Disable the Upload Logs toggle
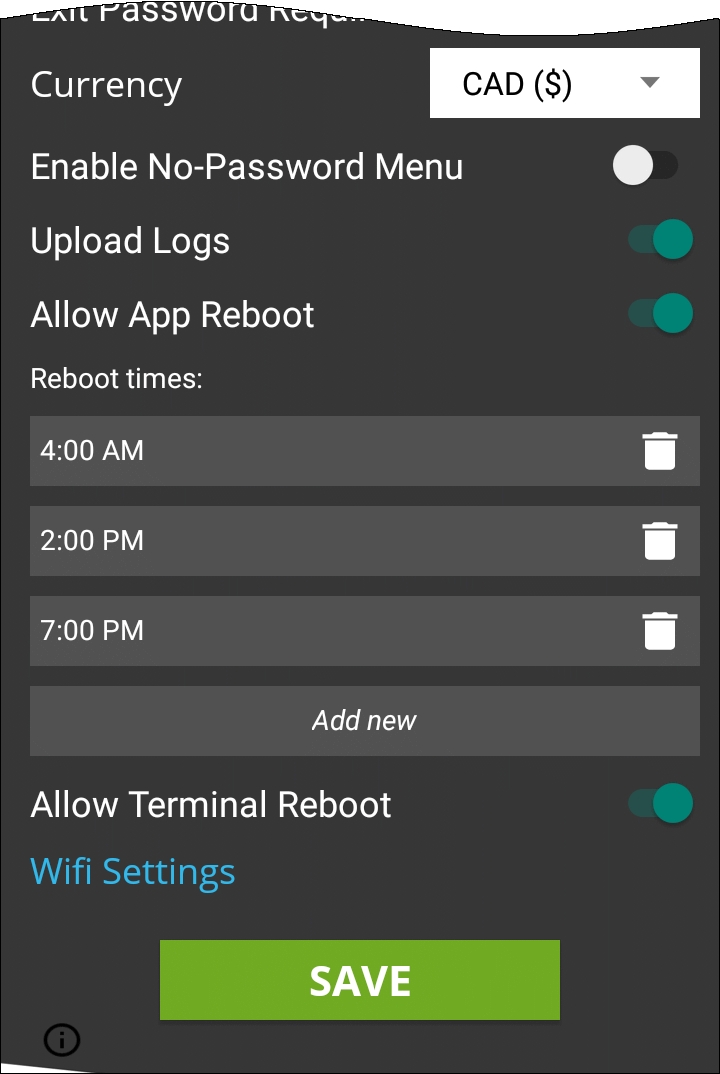 657,239
